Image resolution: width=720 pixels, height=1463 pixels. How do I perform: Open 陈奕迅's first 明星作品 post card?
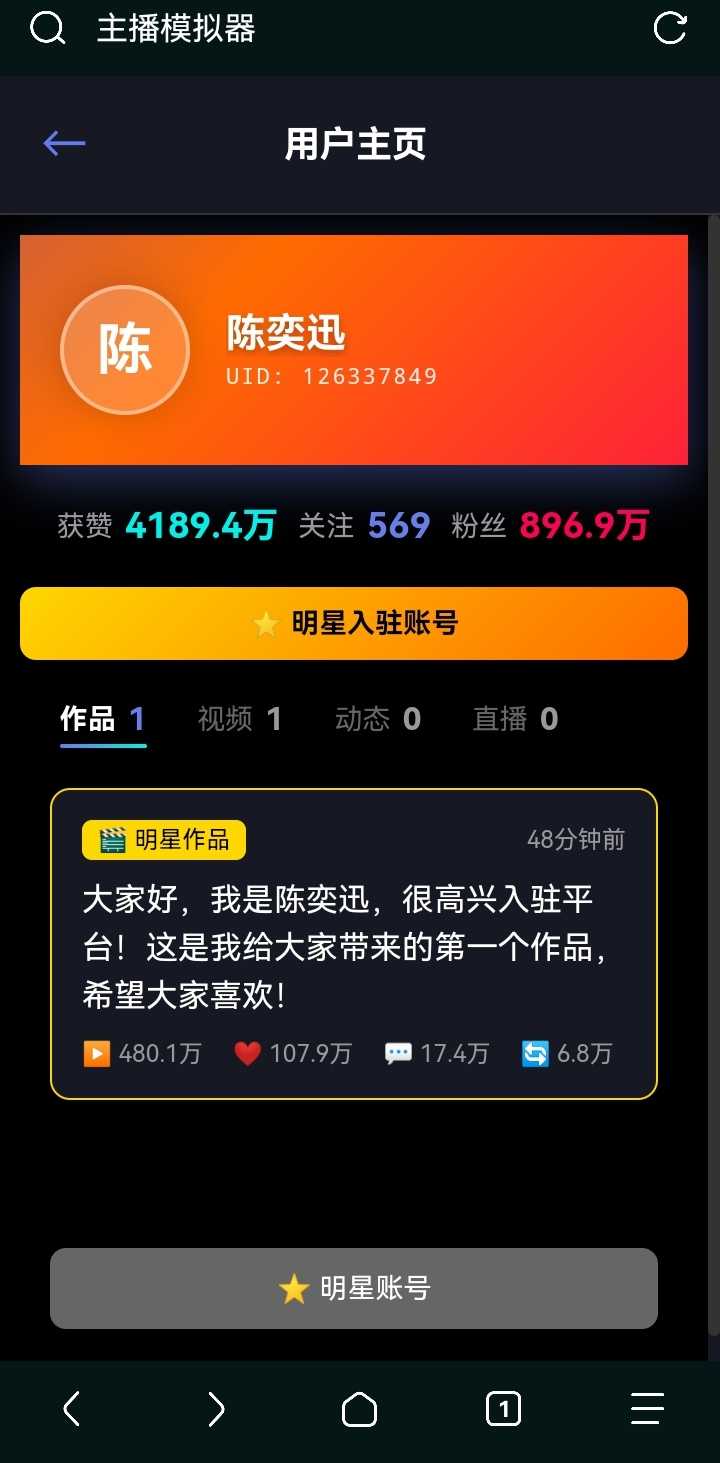(x=354, y=944)
